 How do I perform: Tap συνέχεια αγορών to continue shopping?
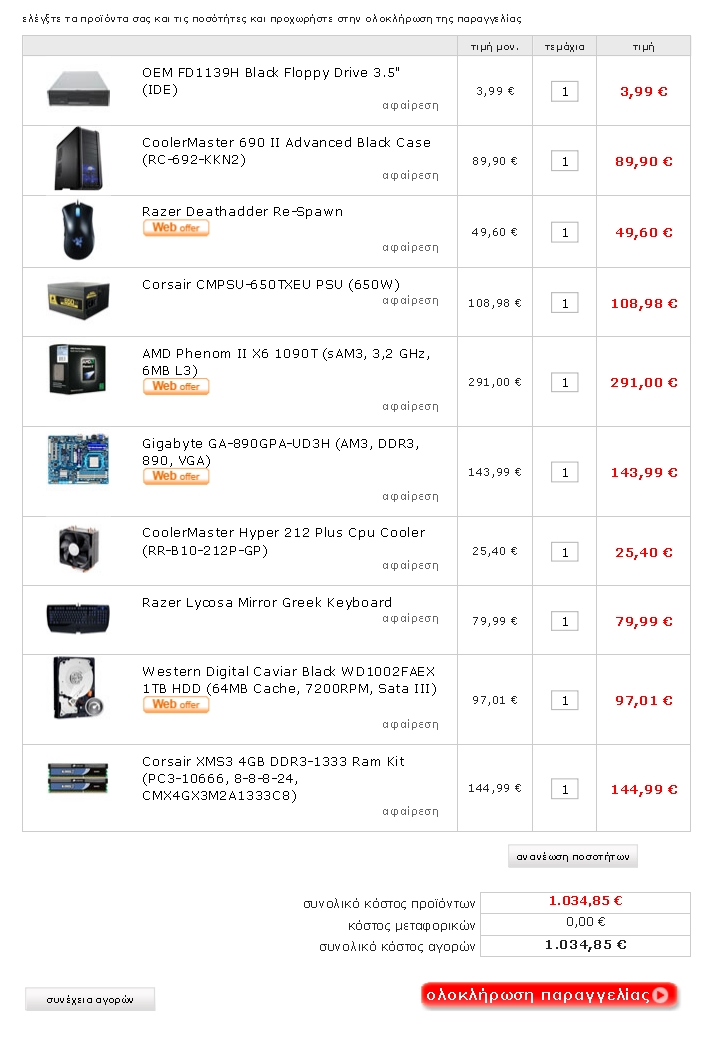point(90,999)
